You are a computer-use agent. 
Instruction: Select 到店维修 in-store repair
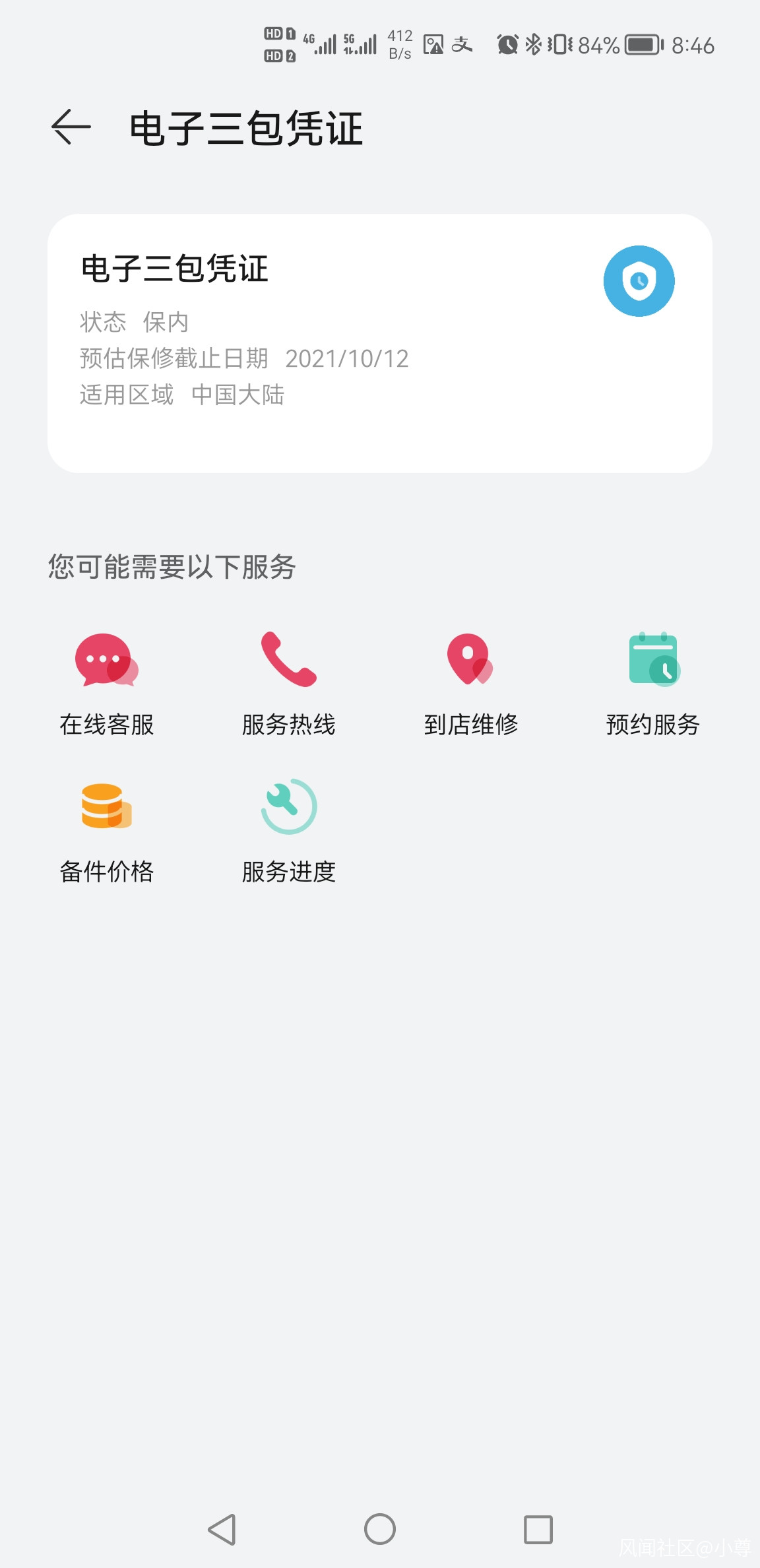pyautogui.click(x=470, y=684)
